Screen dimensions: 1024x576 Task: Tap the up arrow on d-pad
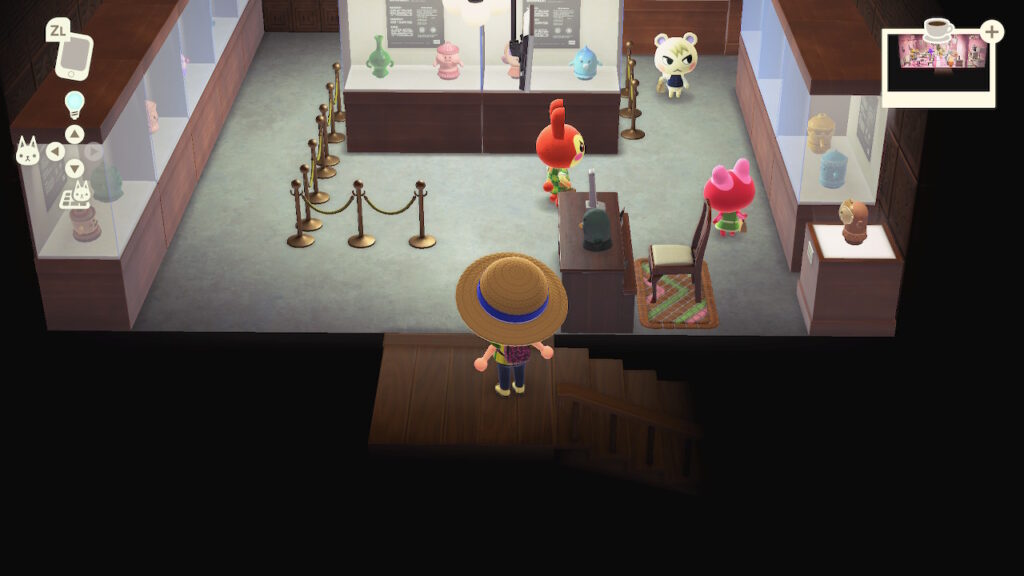click(75, 133)
